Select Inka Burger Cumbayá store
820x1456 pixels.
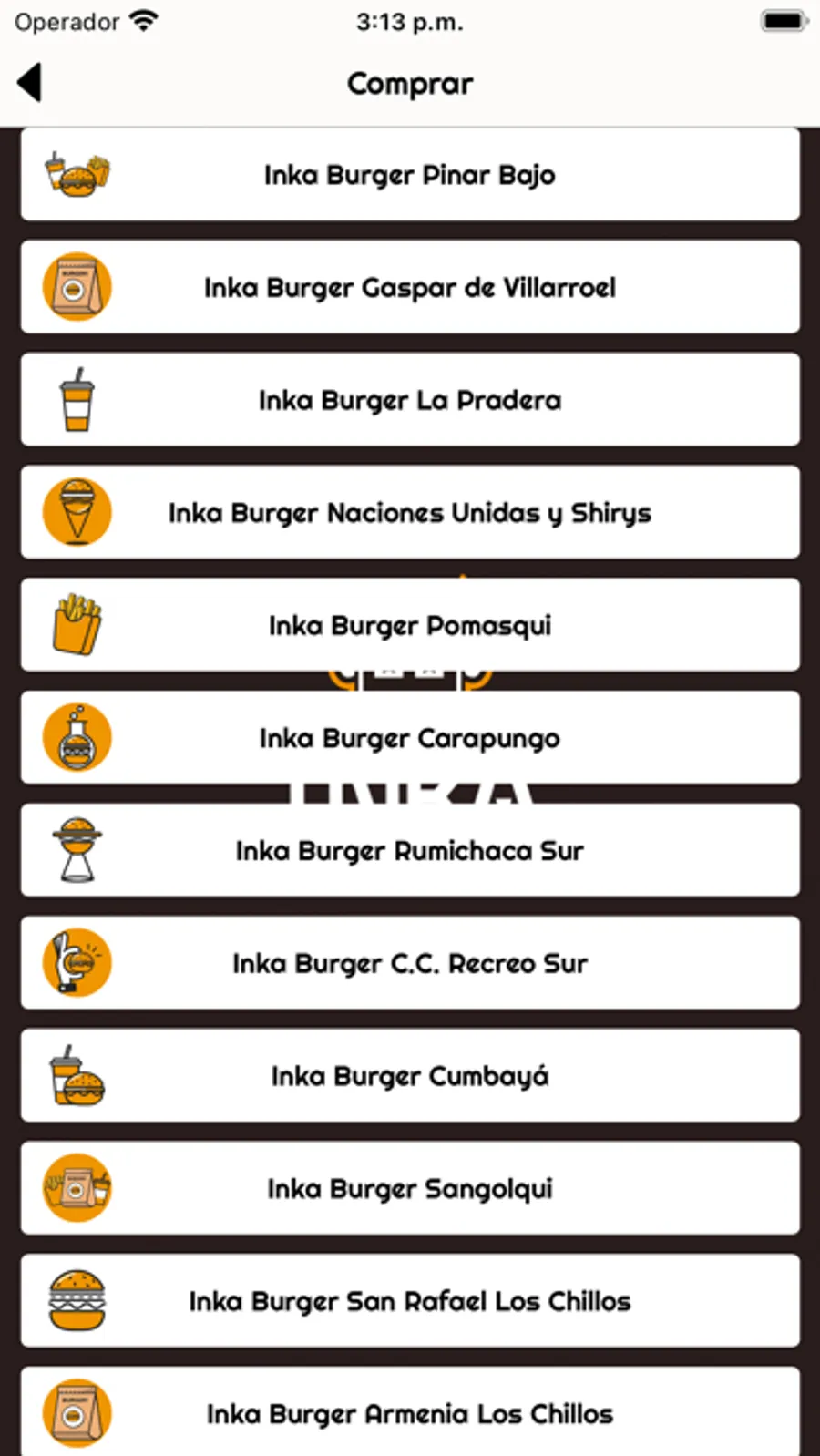(410, 1076)
